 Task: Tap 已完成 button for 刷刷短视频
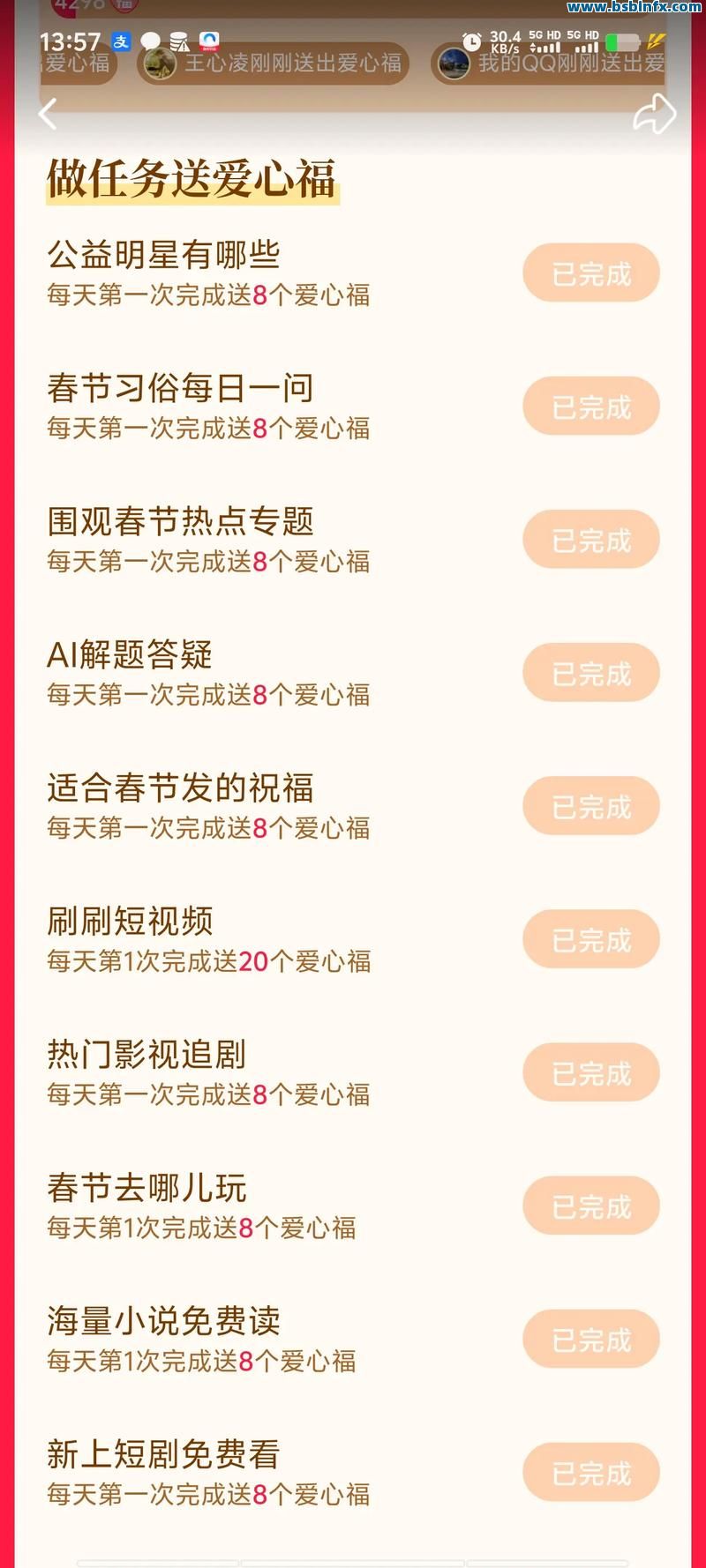(x=591, y=940)
